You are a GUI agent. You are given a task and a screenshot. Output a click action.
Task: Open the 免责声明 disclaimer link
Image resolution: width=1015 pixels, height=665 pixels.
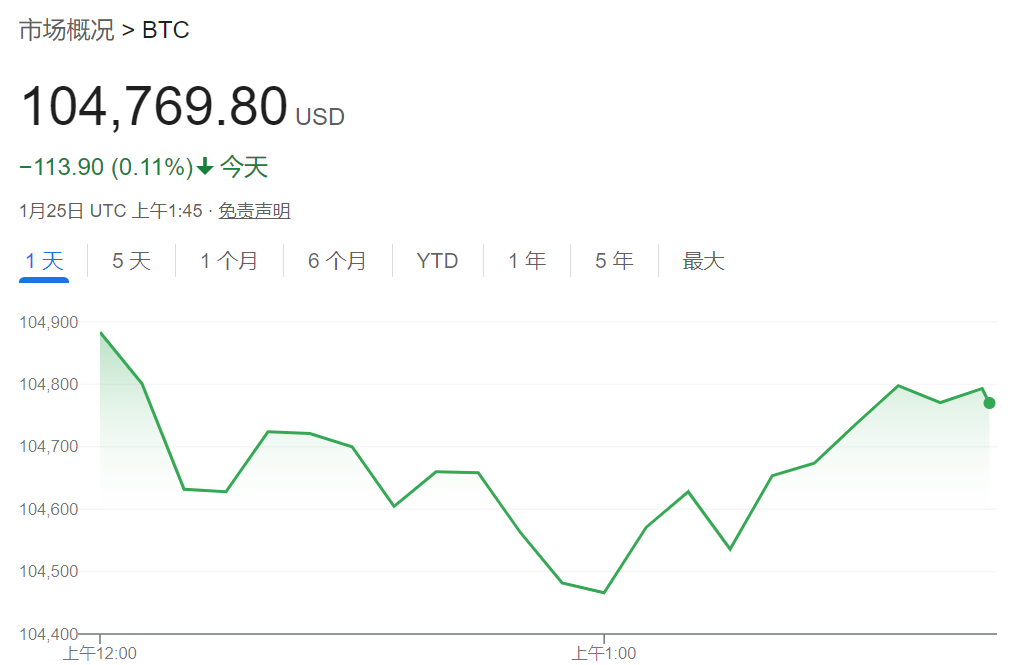point(254,211)
